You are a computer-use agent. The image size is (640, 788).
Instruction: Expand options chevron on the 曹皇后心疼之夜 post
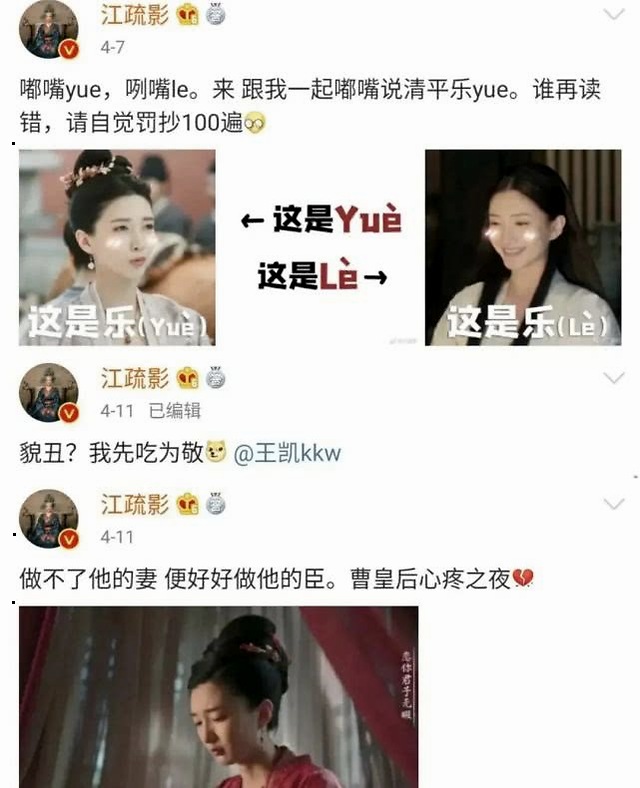(614, 503)
